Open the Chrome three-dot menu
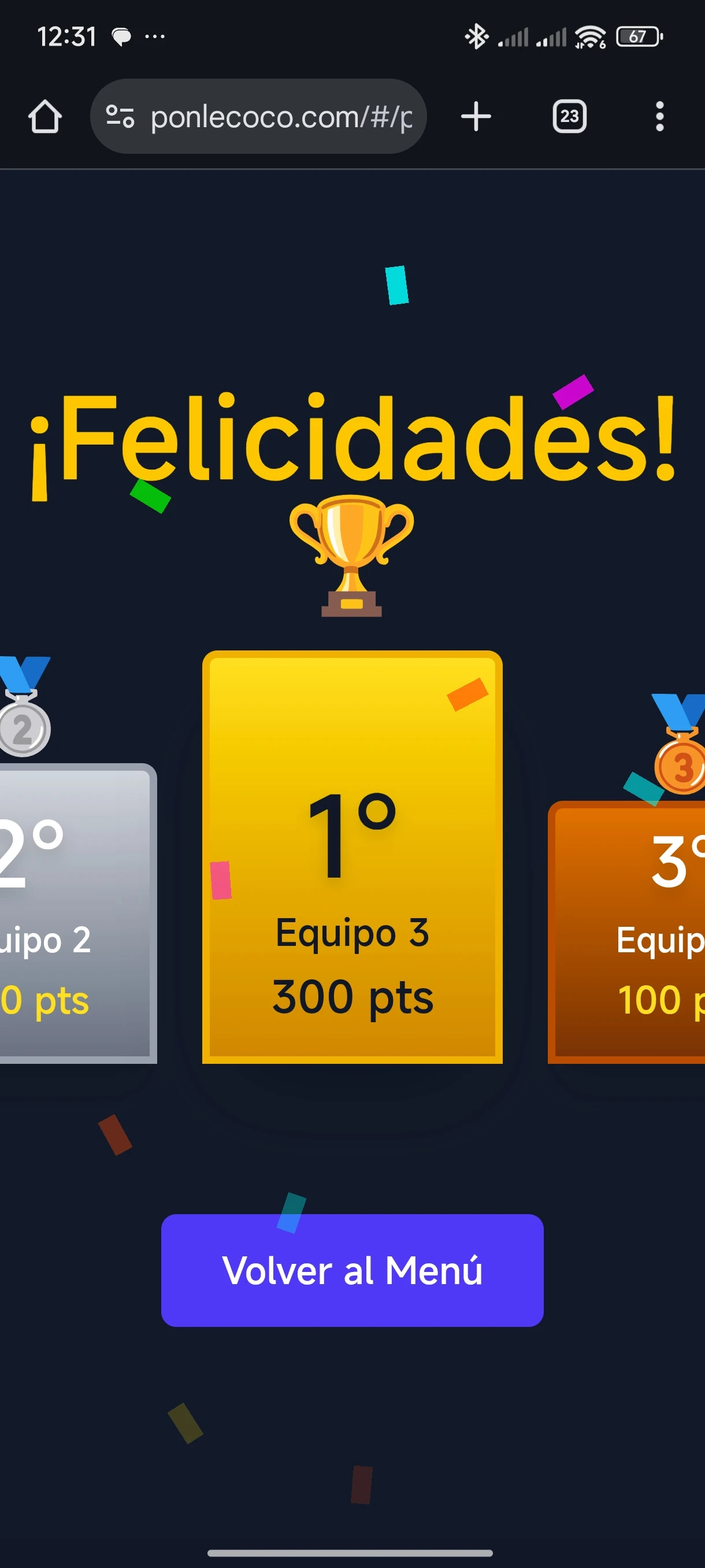Viewport: 705px width, 1568px height. (660, 116)
